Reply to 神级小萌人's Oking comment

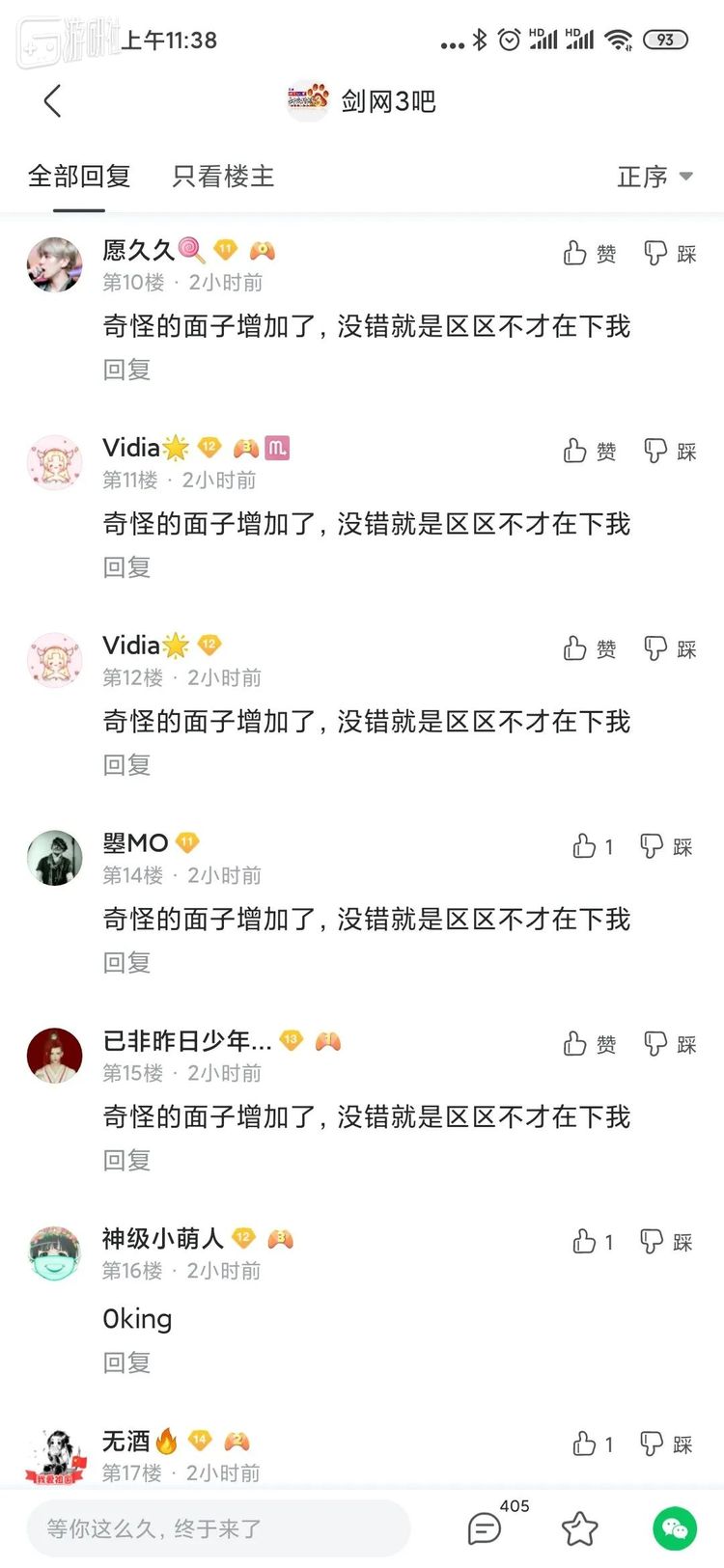(x=126, y=1362)
